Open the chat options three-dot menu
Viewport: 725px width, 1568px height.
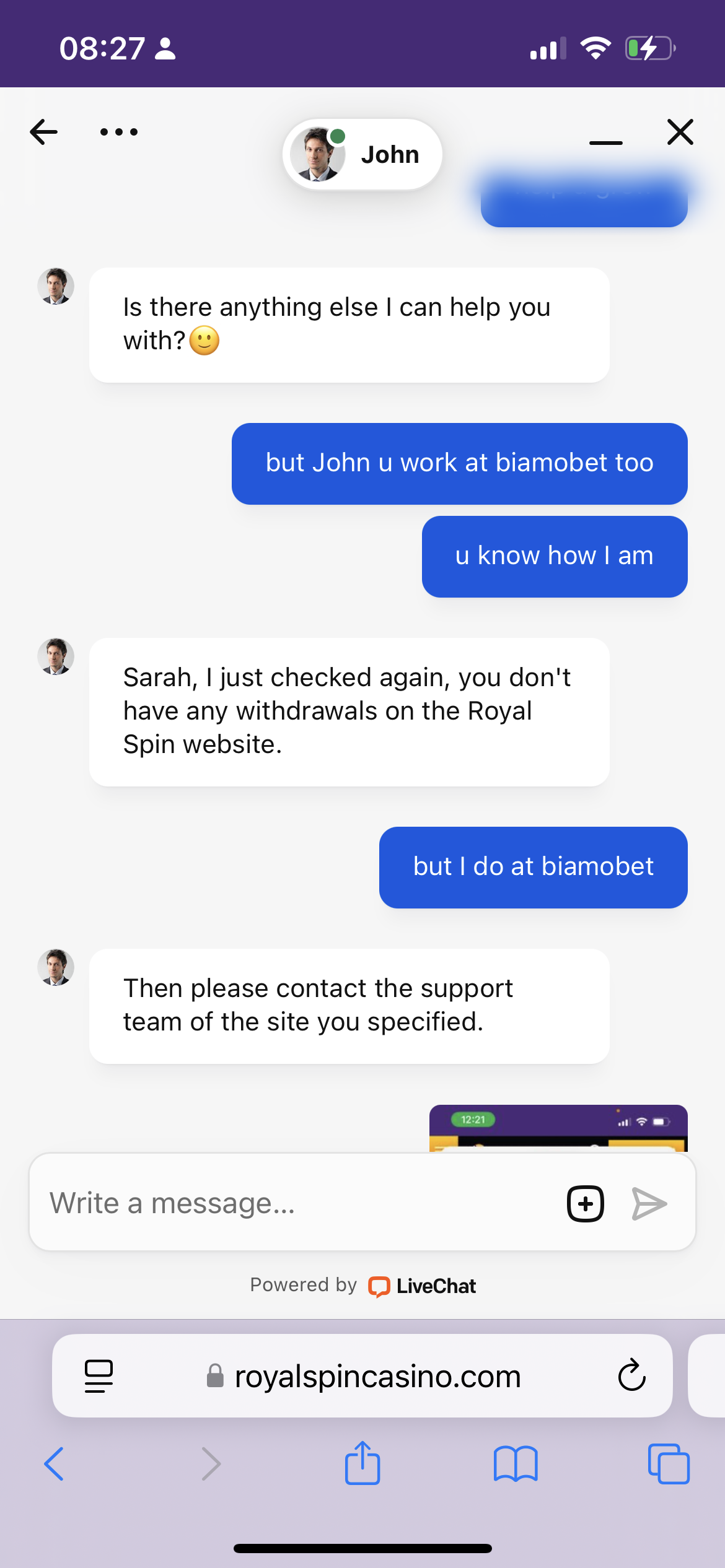pyautogui.click(x=119, y=132)
